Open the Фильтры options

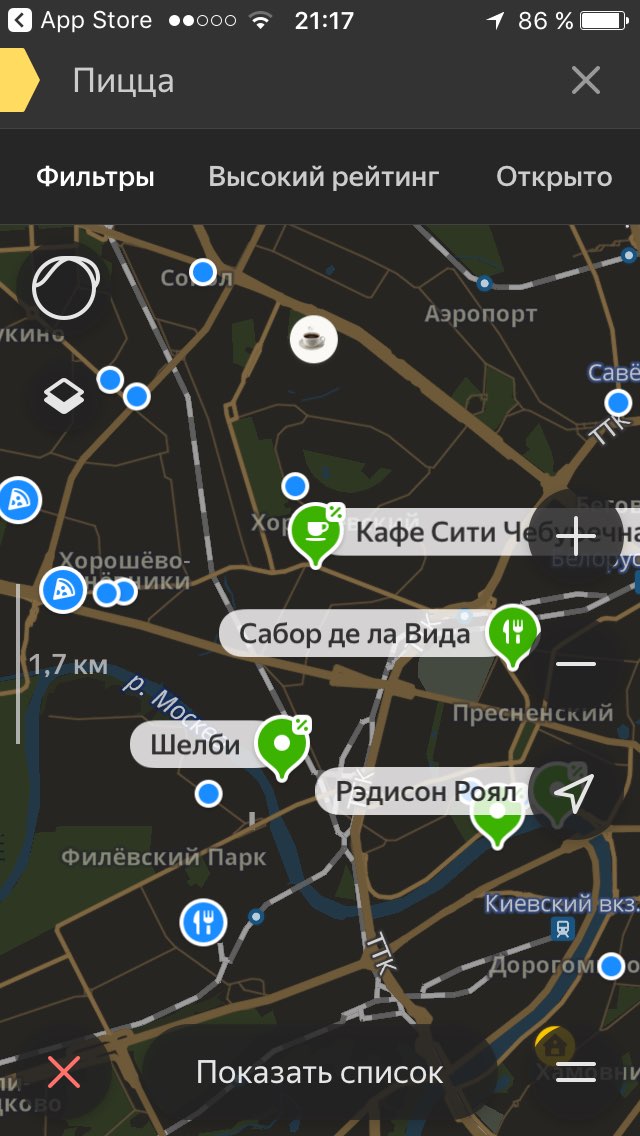(x=96, y=177)
